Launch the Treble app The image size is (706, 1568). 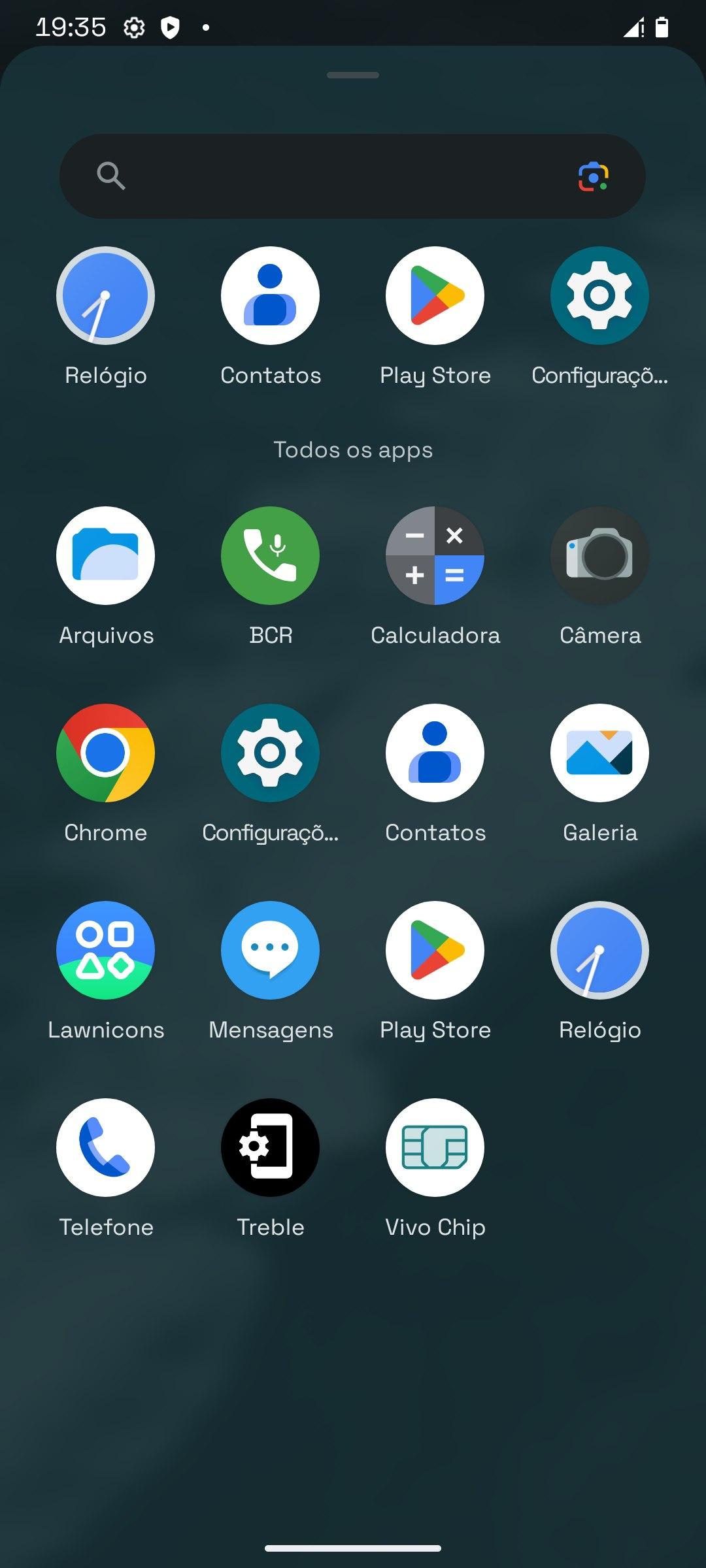click(x=271, y=1148)
